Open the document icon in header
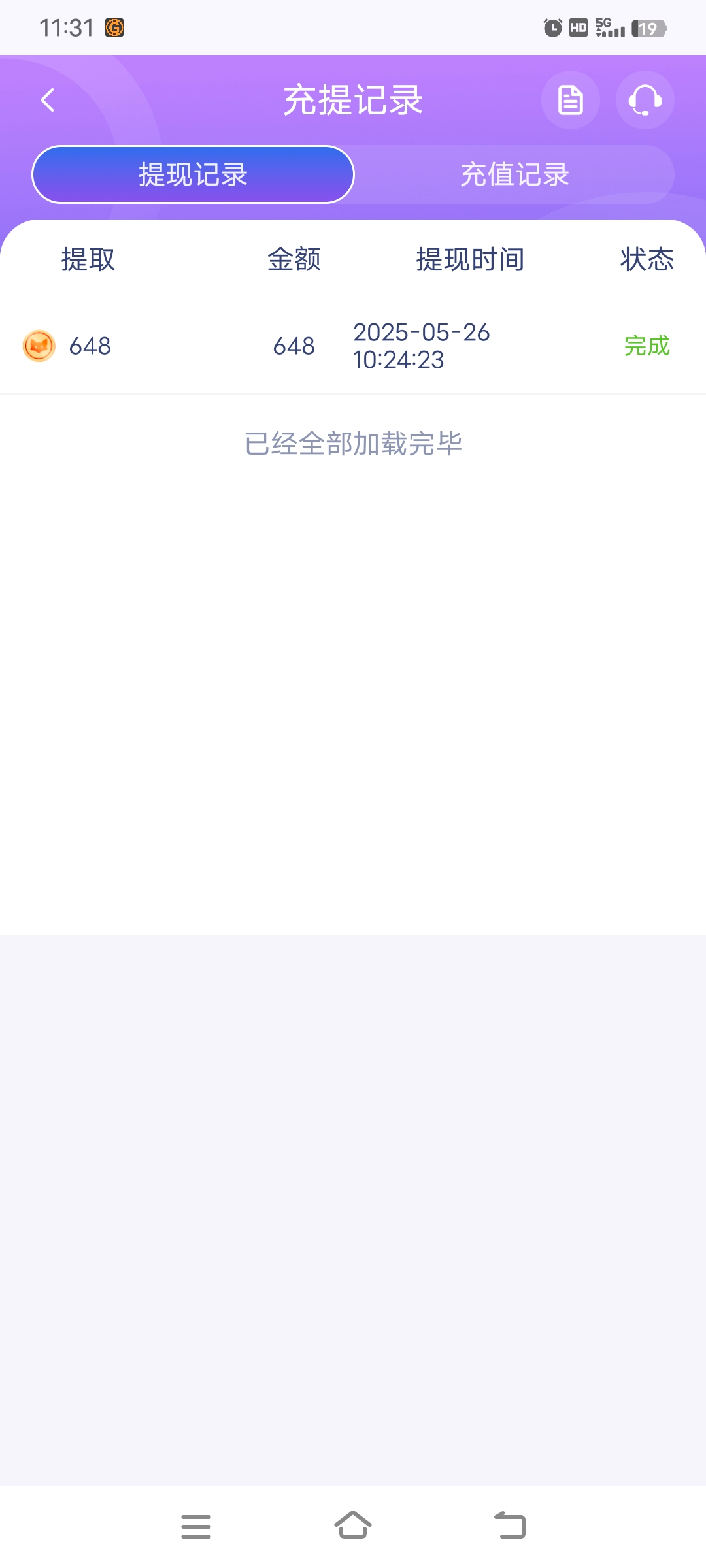Image resolution: width=706 pixels, height=1568 pixels. [x=570, y=100]
